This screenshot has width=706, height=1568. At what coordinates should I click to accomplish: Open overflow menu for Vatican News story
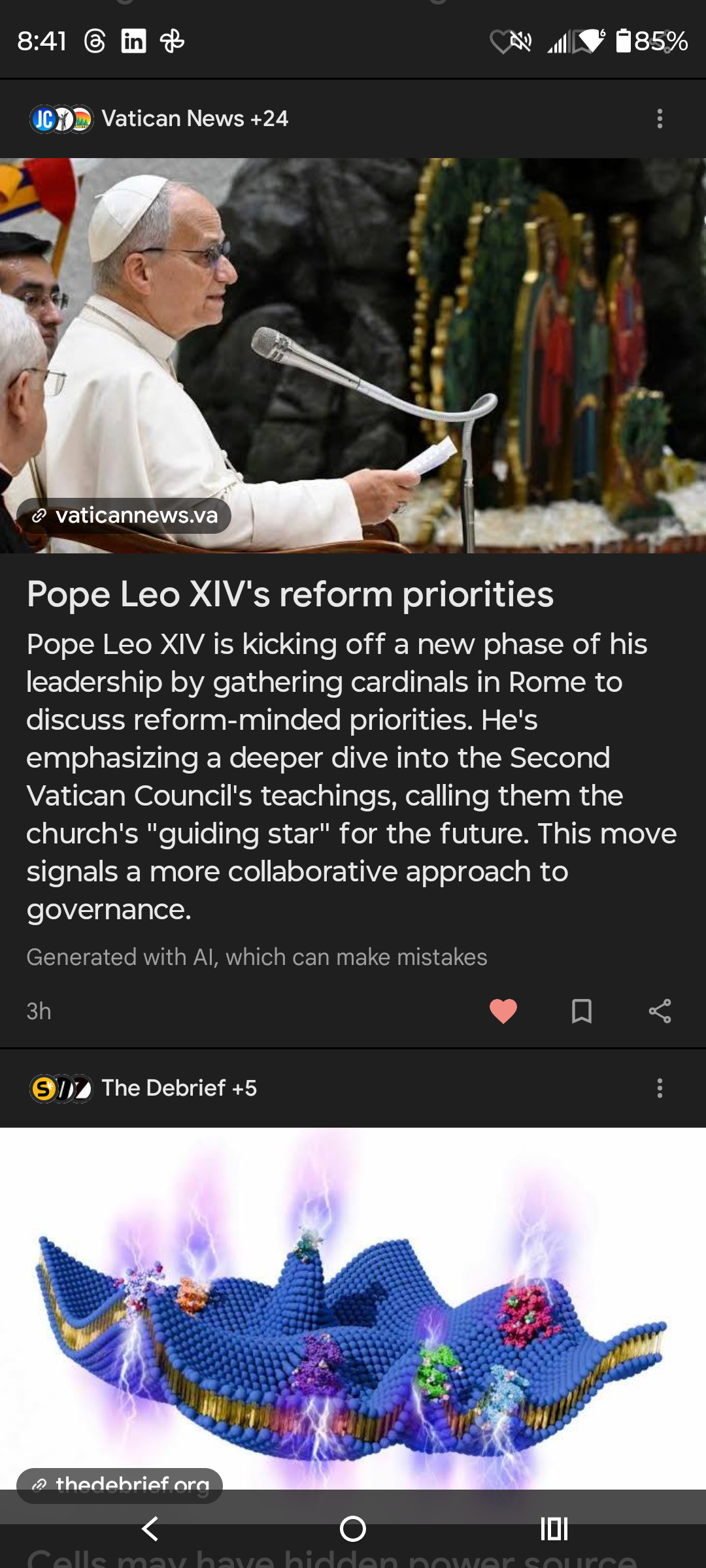(660, 119)
